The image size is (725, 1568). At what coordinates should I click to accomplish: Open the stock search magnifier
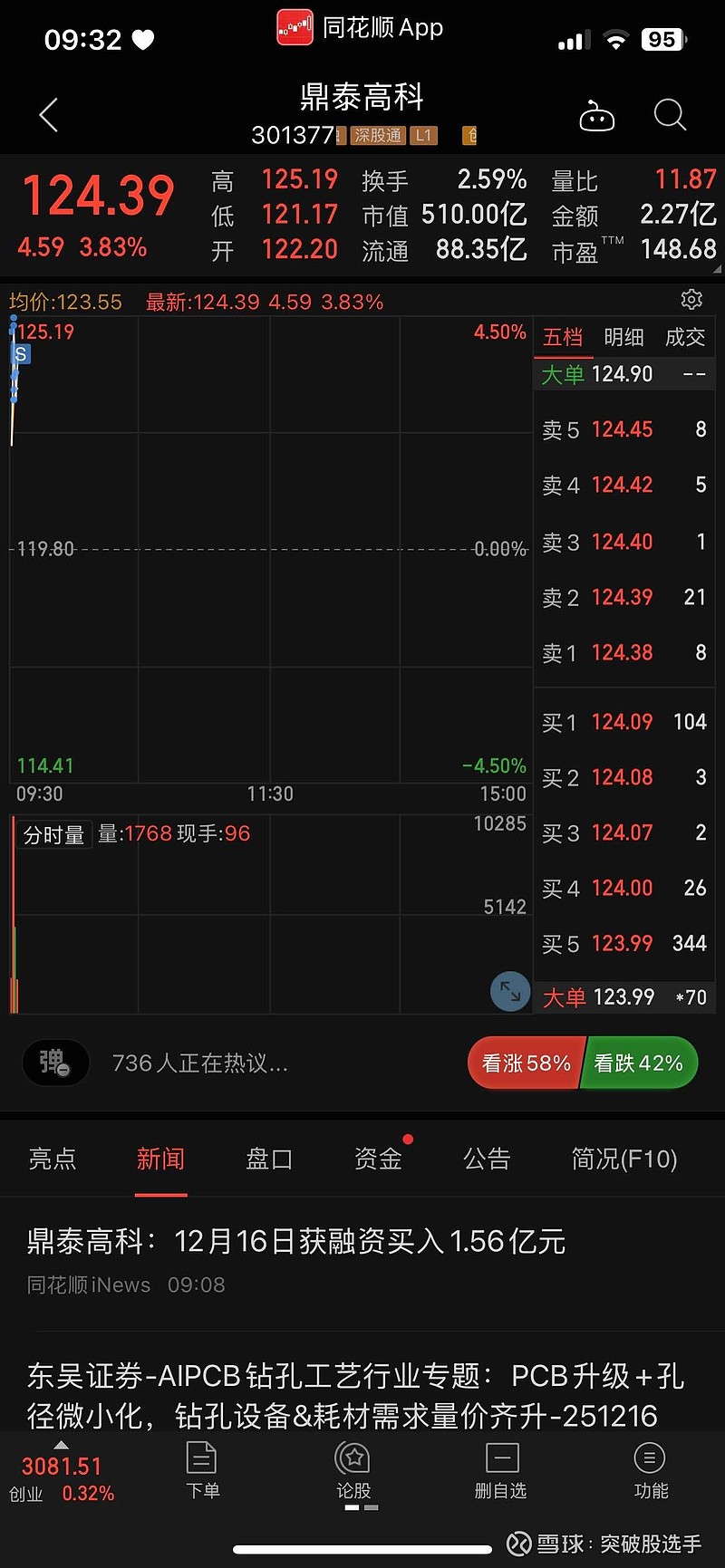click(x=670, y=115)
